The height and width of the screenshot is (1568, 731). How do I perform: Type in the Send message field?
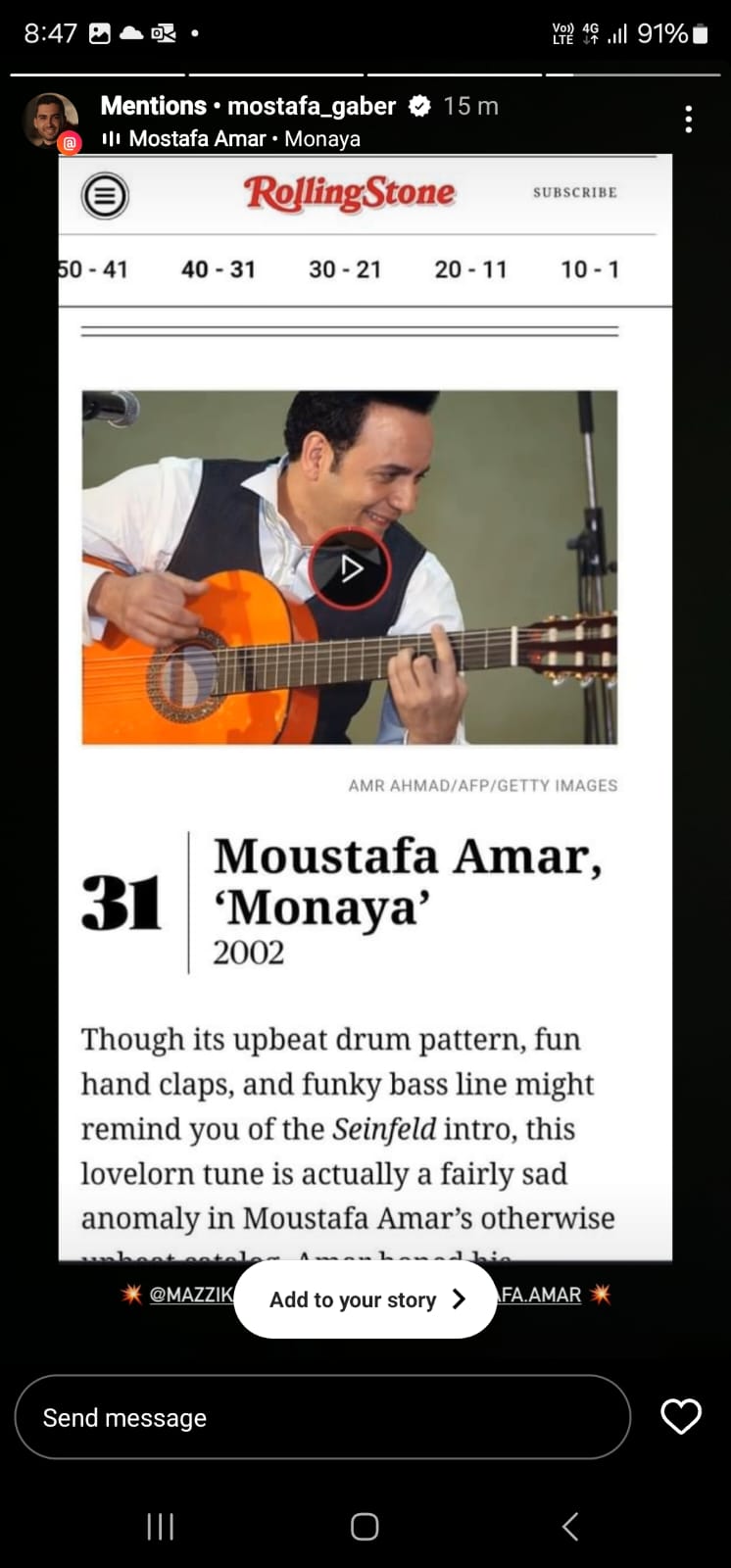tap(322, 1417)
